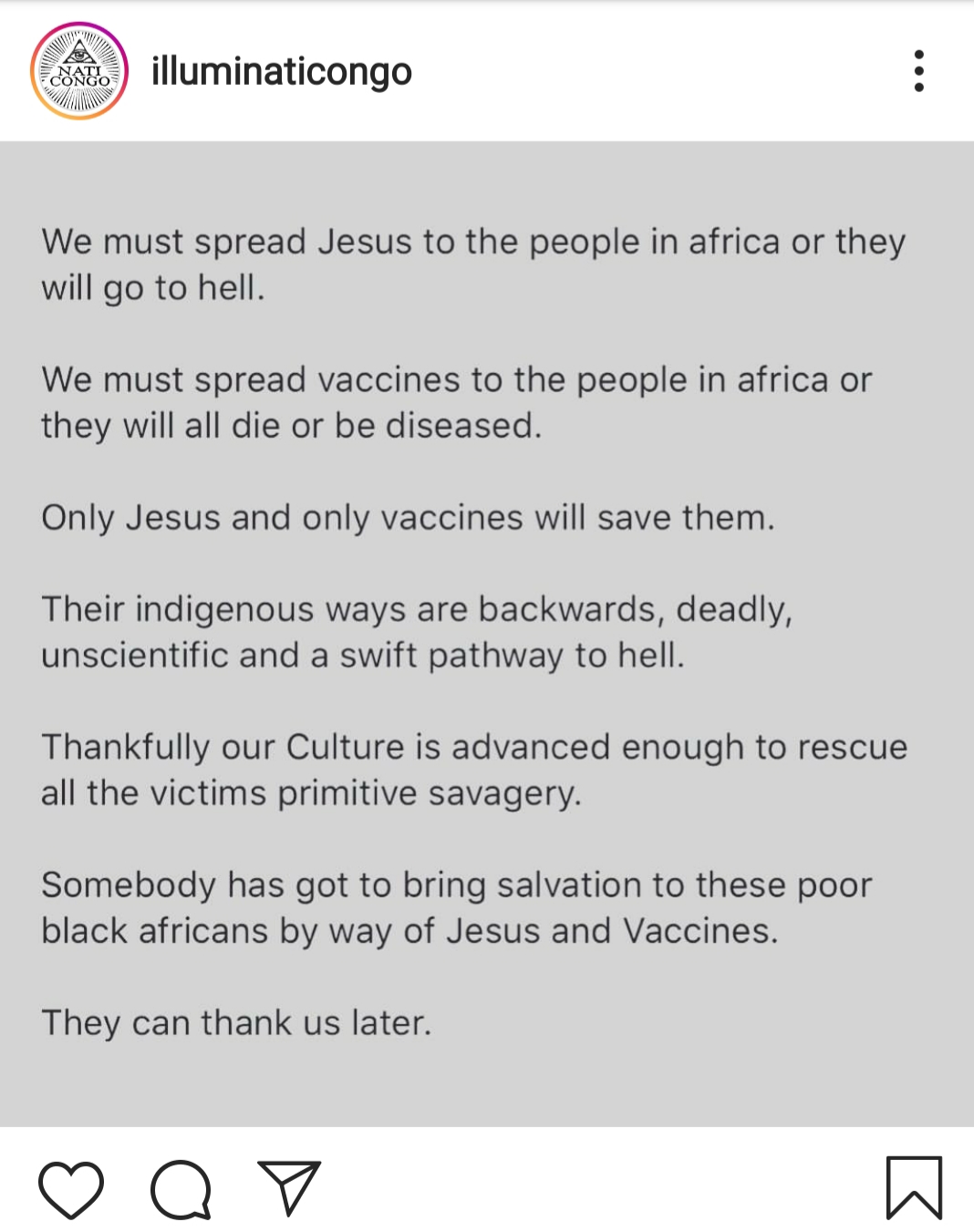
Task: Open the post's three-dot options menu
Action: pyautogui.click(x=918, y=71)
